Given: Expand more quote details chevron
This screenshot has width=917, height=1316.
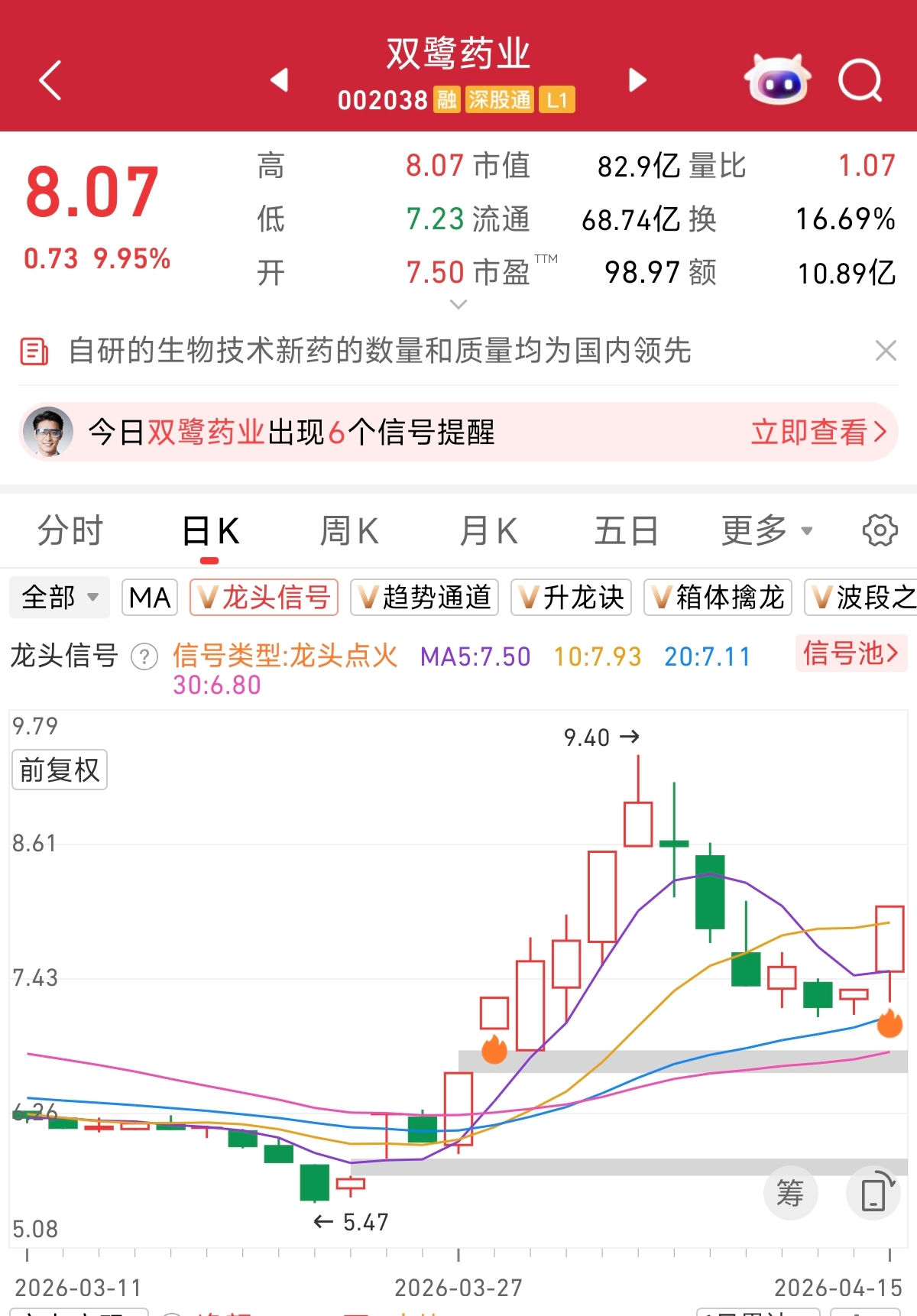Looking at the screenshot, I should point(458,304).
